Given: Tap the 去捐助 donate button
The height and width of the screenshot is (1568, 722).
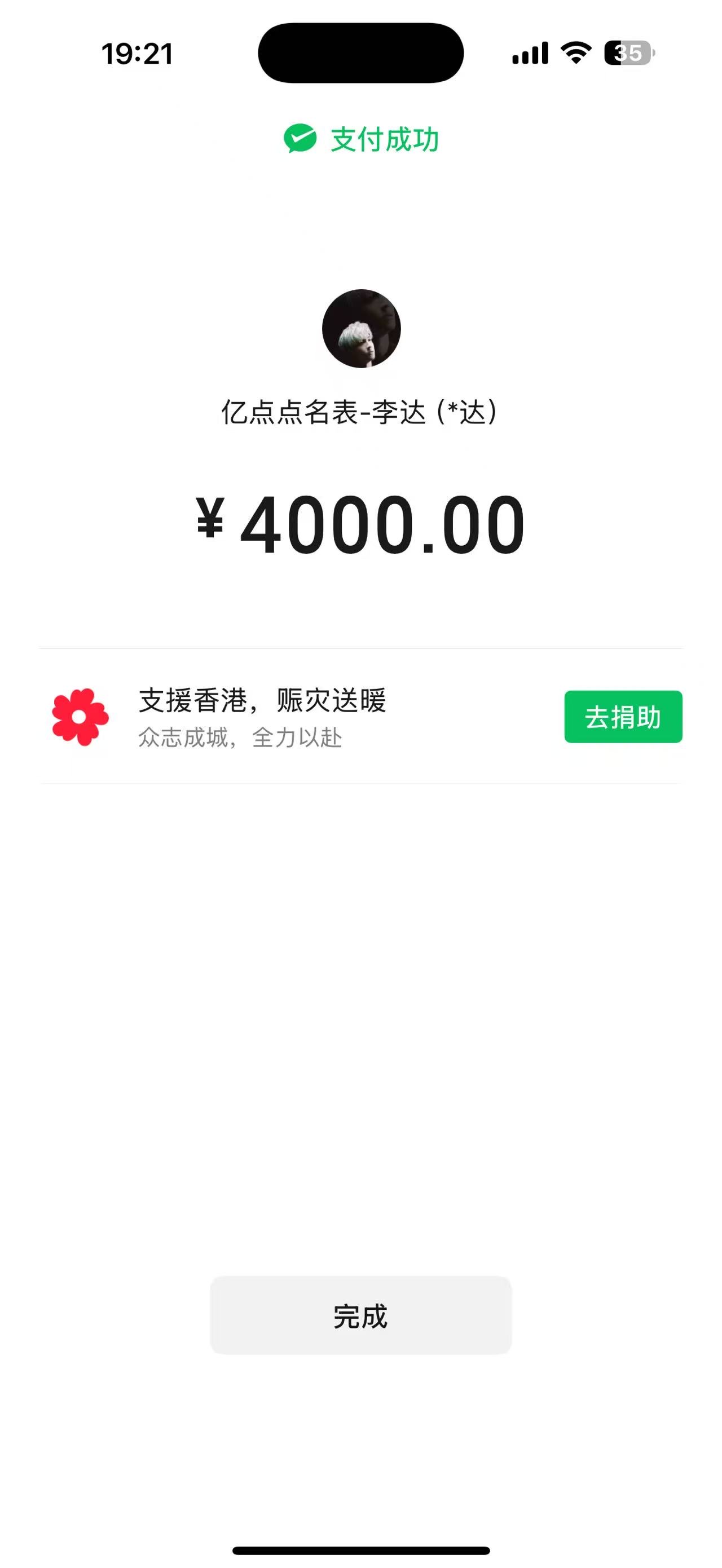Looking at the screenshot, I should [623, 717].
